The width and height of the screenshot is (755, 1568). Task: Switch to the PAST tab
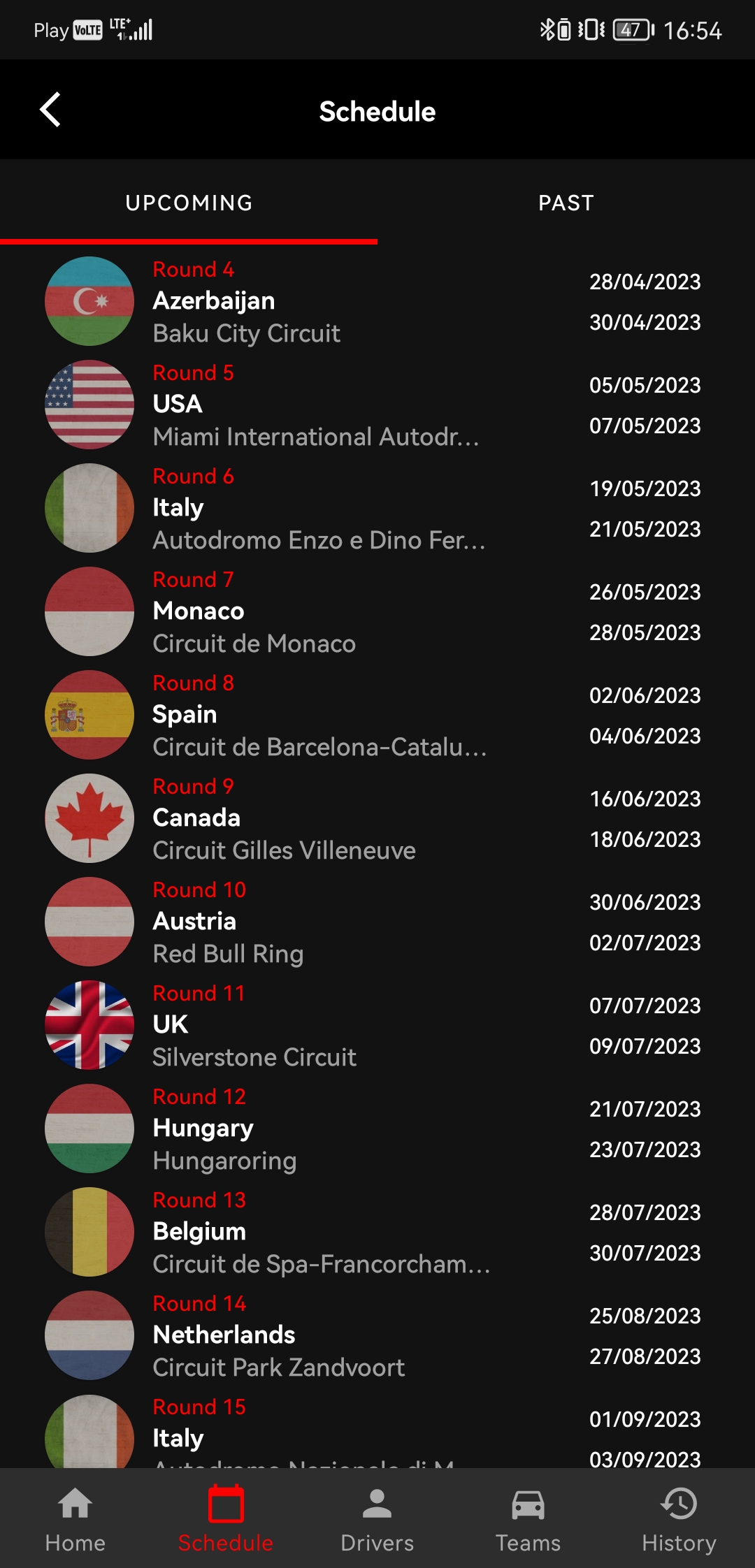point(566,203)
